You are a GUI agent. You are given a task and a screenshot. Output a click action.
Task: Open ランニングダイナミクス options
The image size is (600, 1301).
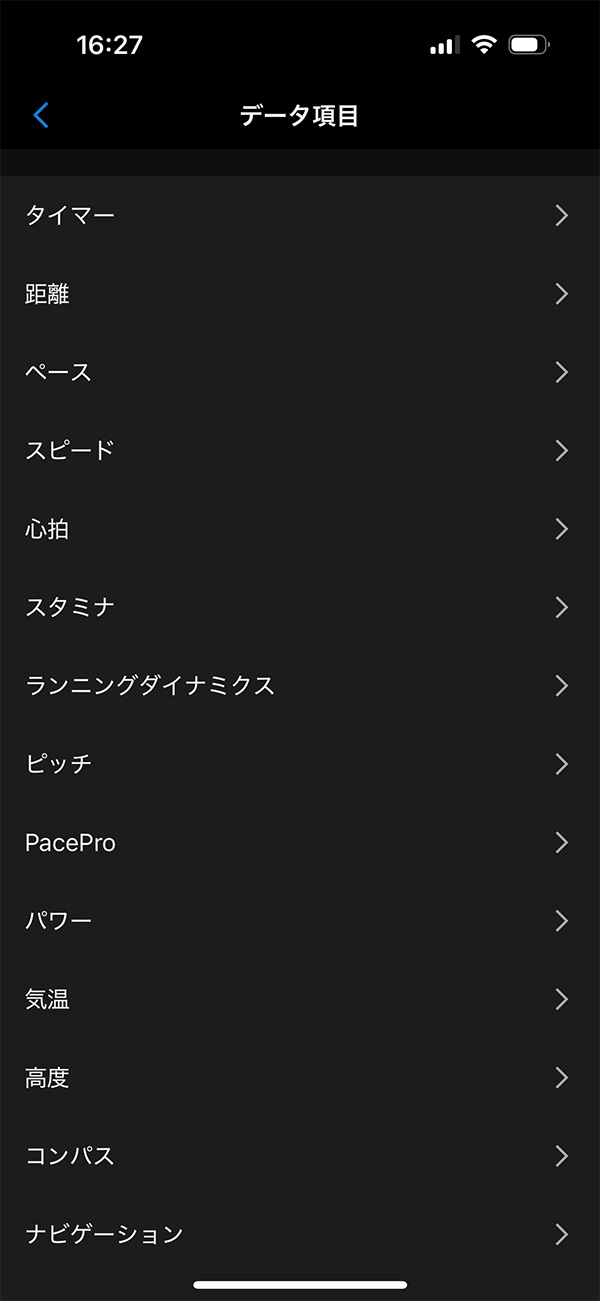[x=299, y=686]
